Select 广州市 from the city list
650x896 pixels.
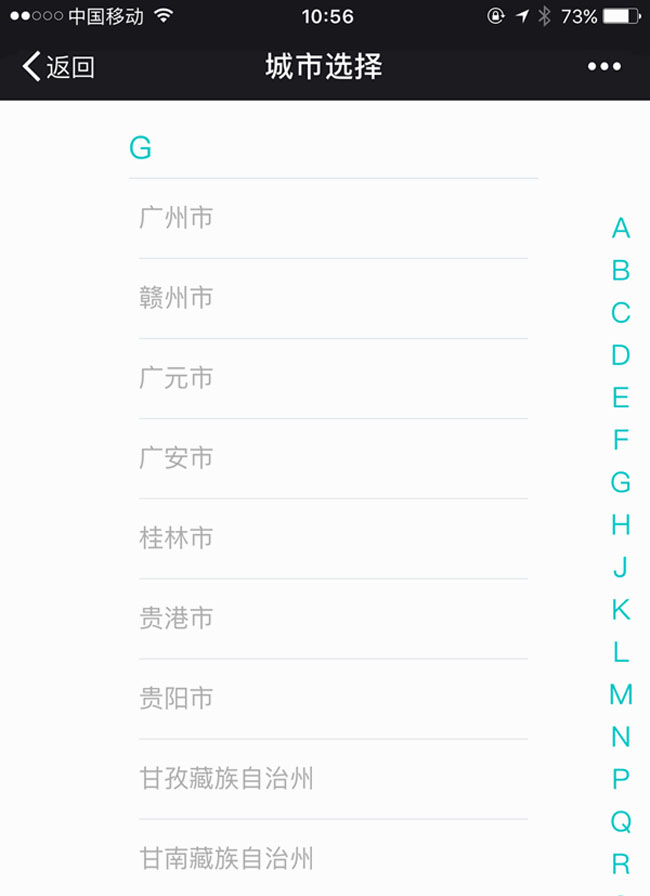pyautogui.click(x=176, y=218)
